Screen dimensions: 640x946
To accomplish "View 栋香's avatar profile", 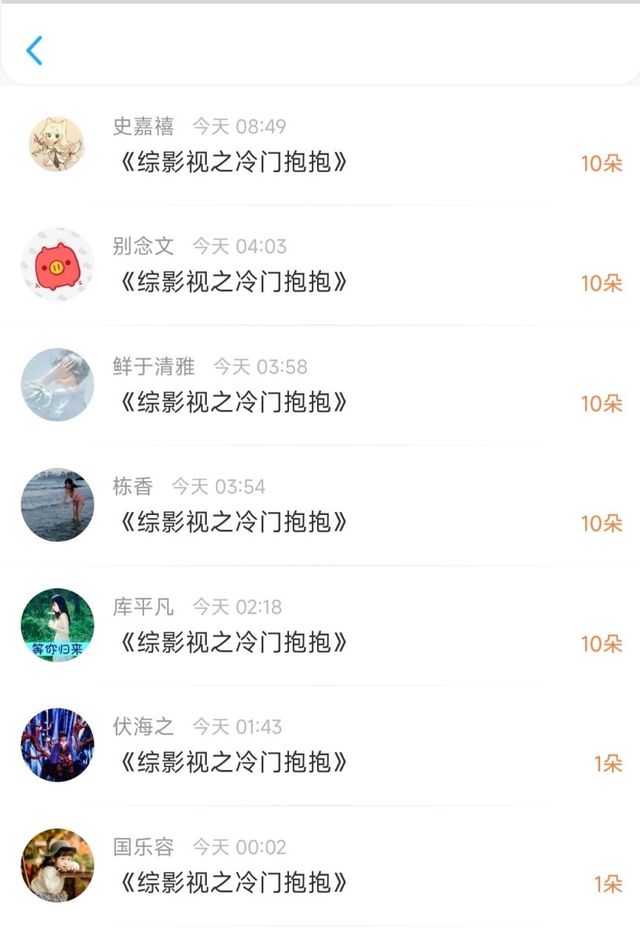I will tap(57, 505).
